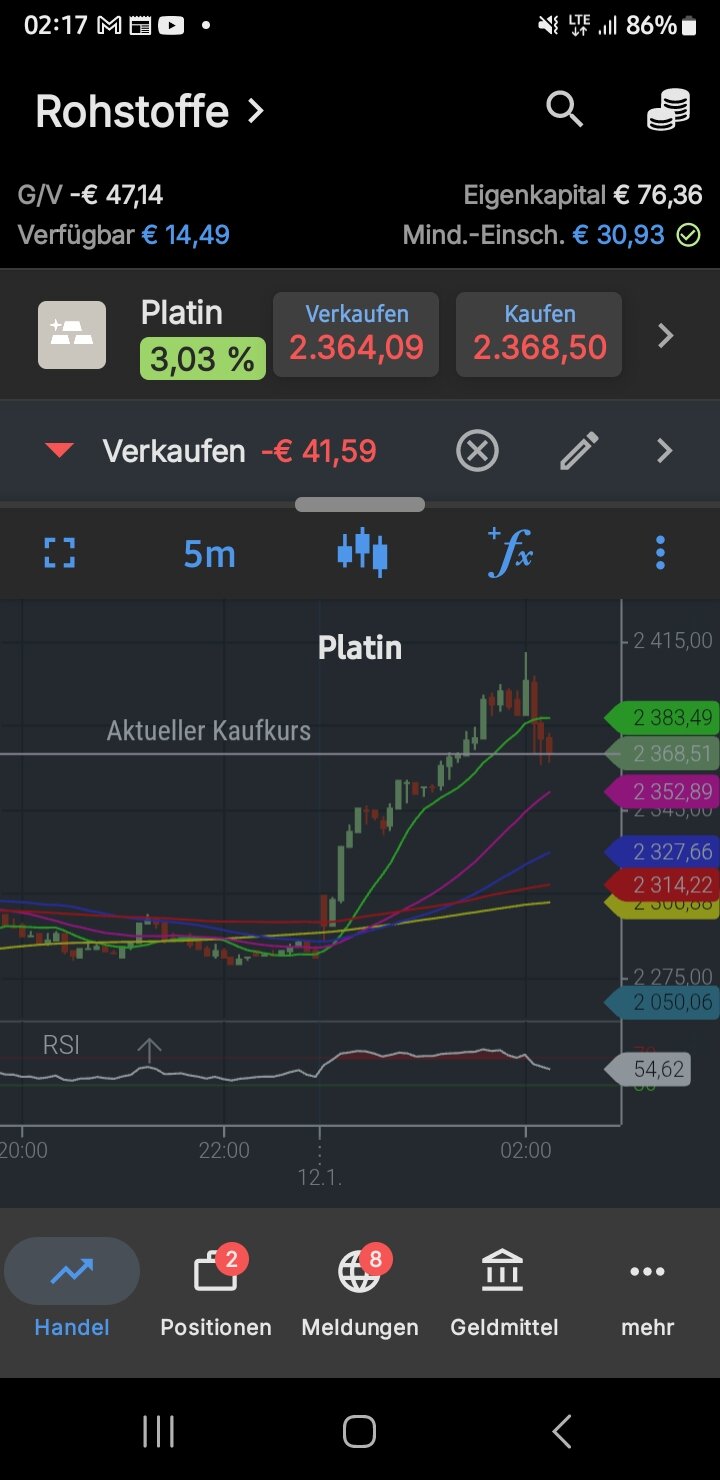Open the mehr tab

[647, 1290]
